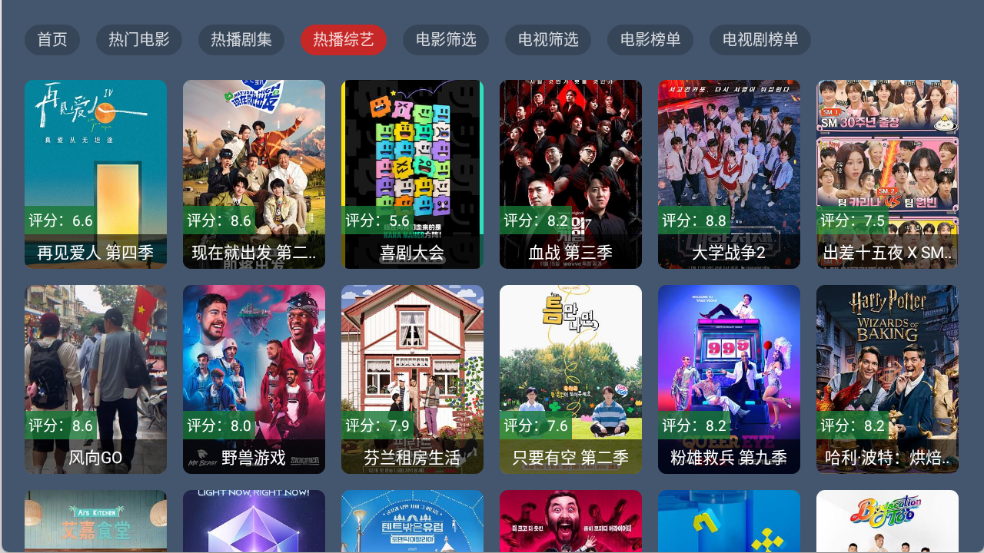The width and height of the screenshot is (984, 553).
Task: Select the 电视剧榜单 tab
Action: point(760,40)
